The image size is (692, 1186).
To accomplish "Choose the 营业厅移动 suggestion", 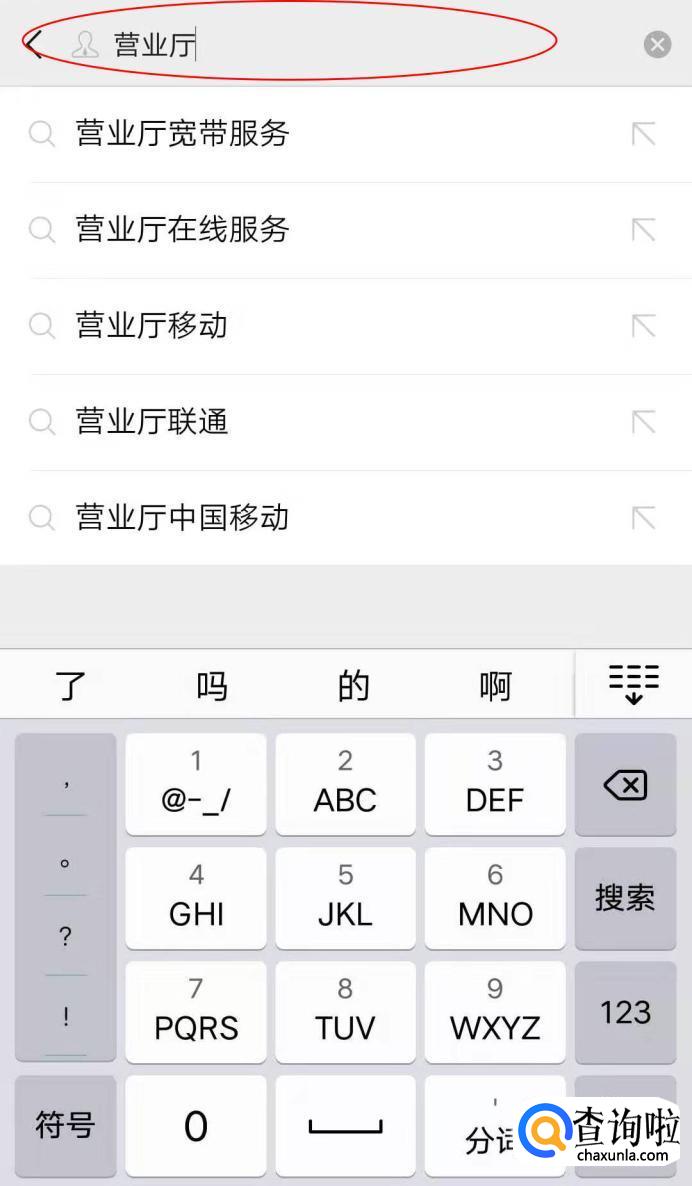I will (152, 326).
